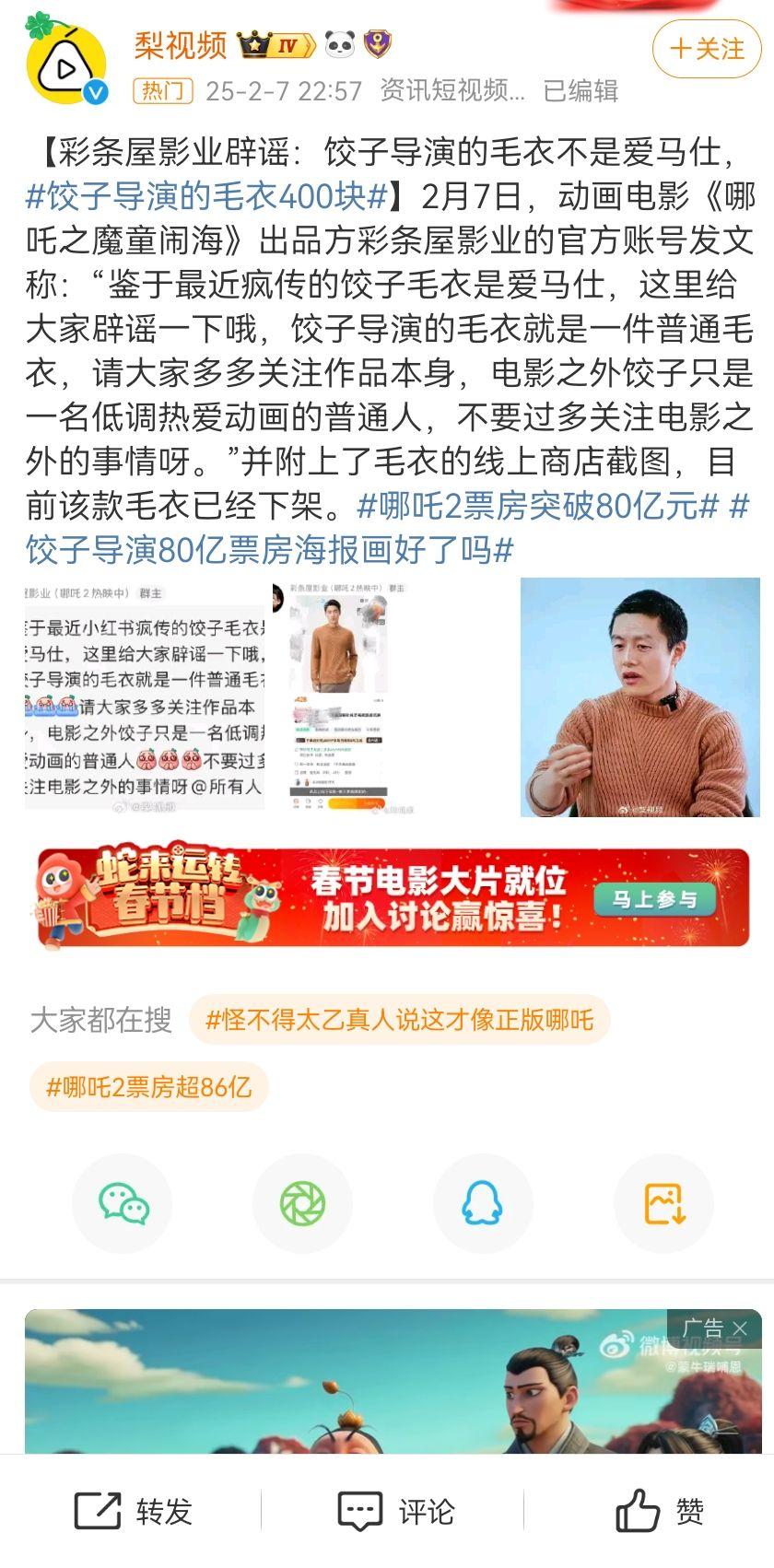Search trending topic #哪吒2票房超86亿
The image size is (774, 1568).
148,1087
